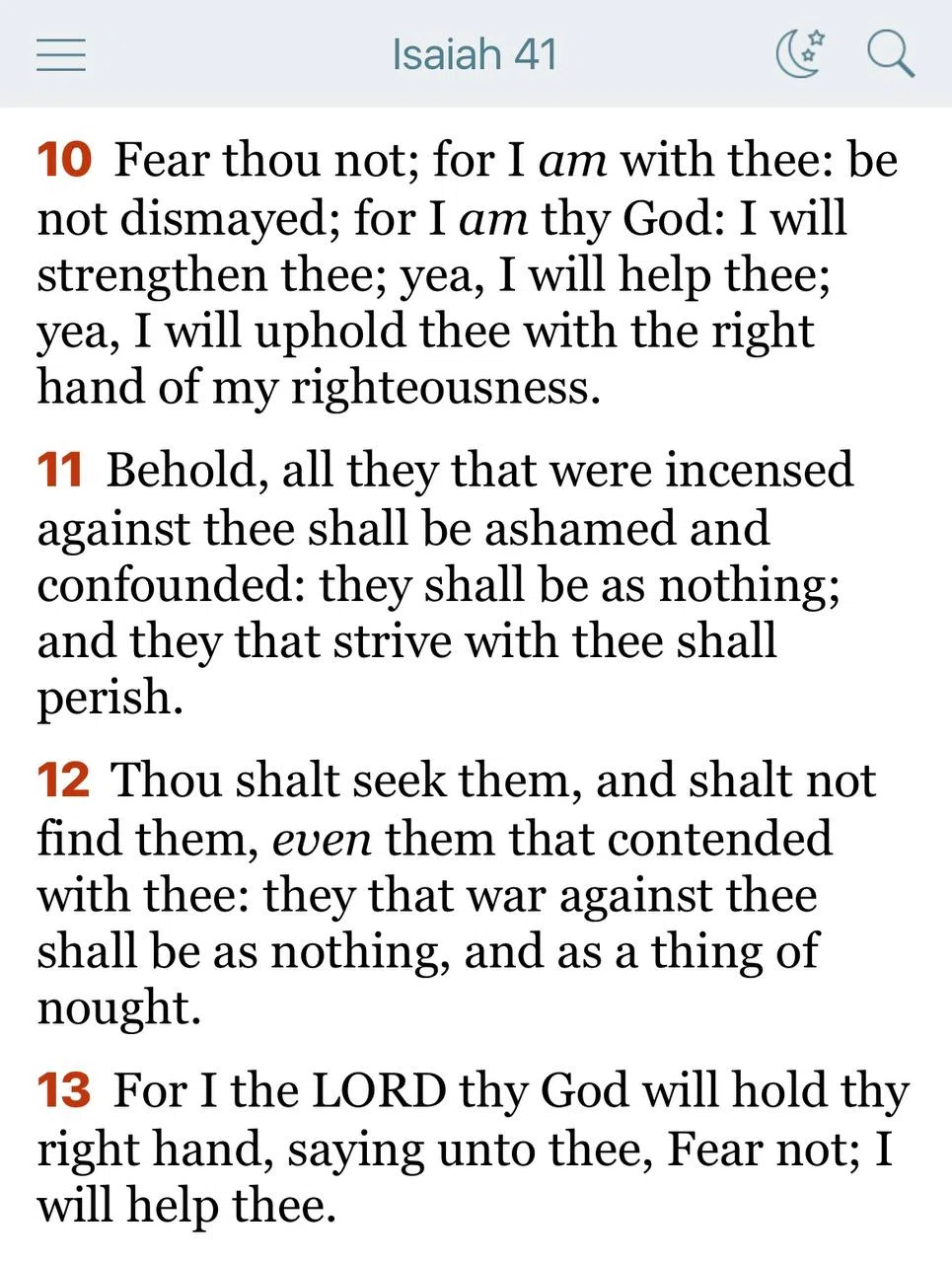
Task: Select verse 11 starting with Behold
Action: [446, 583]
